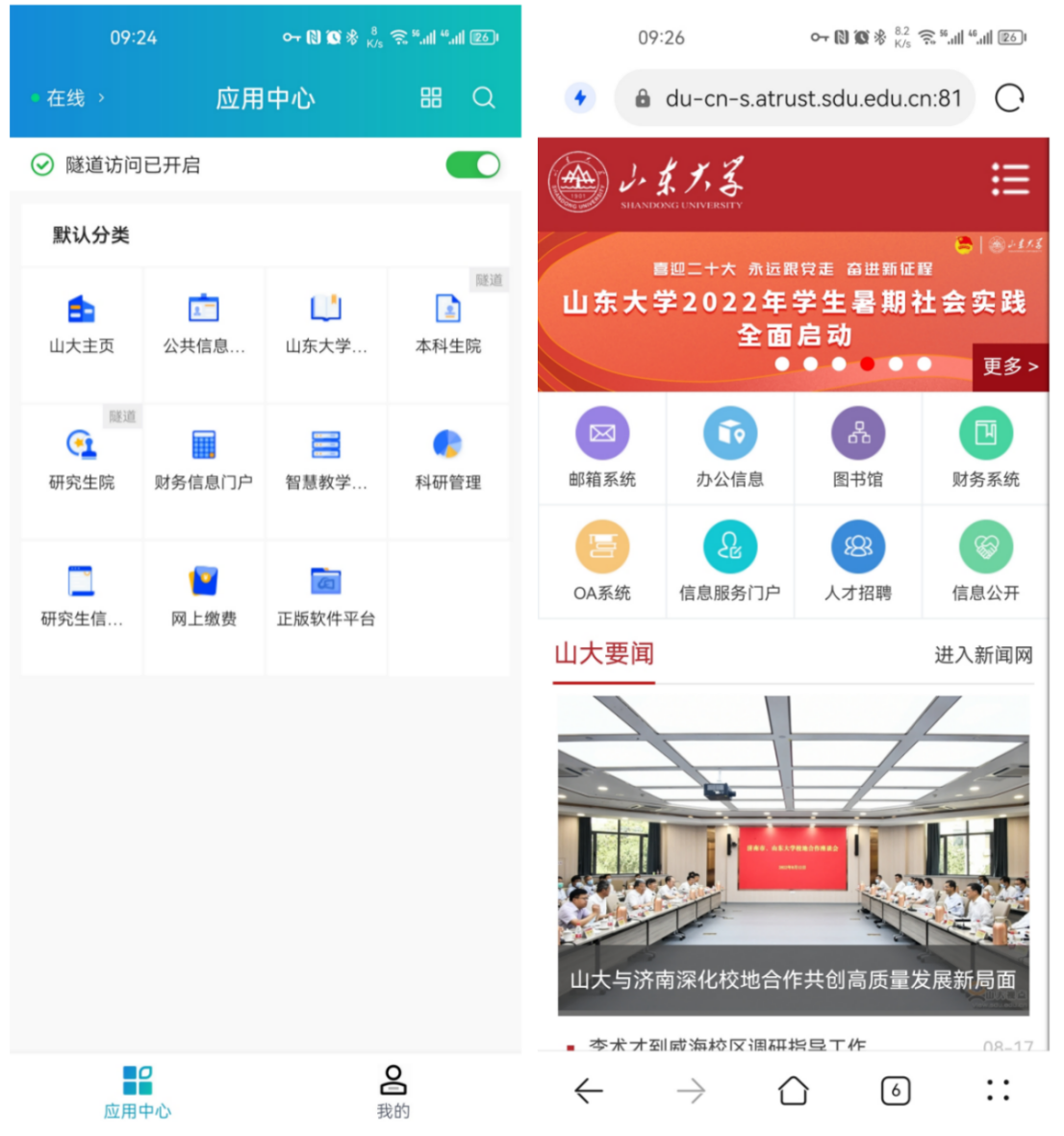
Task: Open 财务信息门户
Action: coord(203,461)
